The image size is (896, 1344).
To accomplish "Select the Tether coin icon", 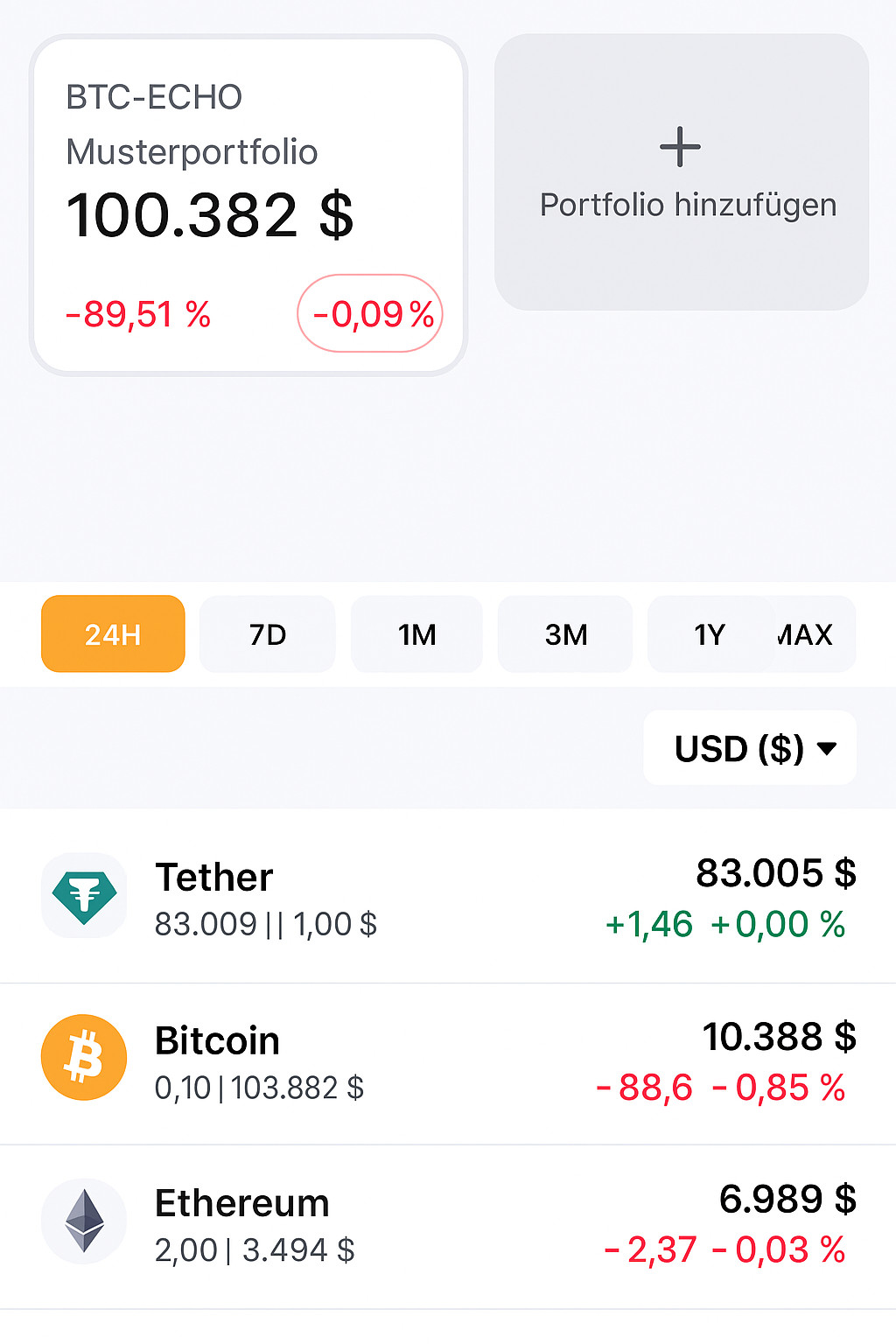I will coord(83,895).
